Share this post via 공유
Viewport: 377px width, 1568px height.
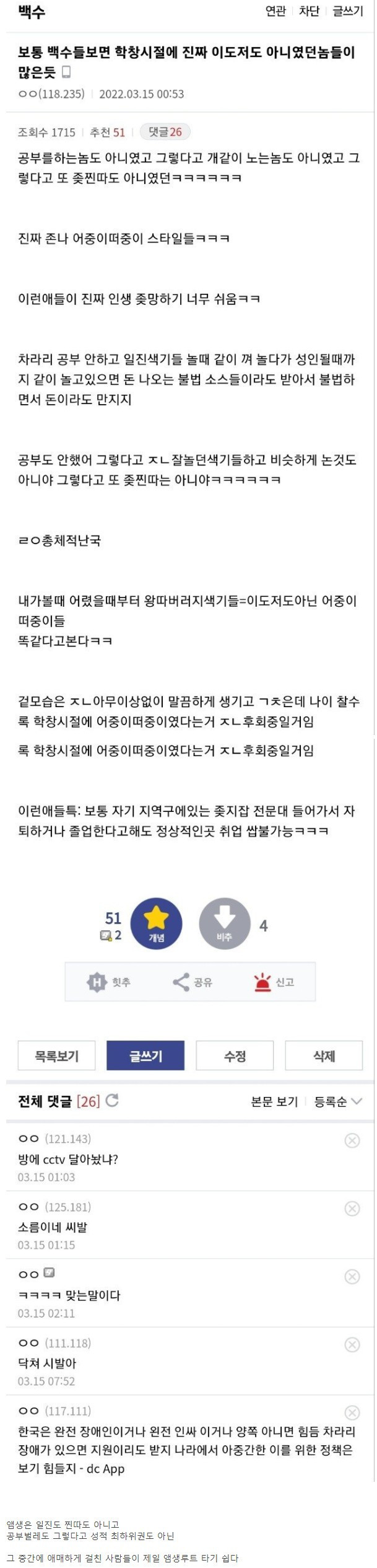[192, 982]
